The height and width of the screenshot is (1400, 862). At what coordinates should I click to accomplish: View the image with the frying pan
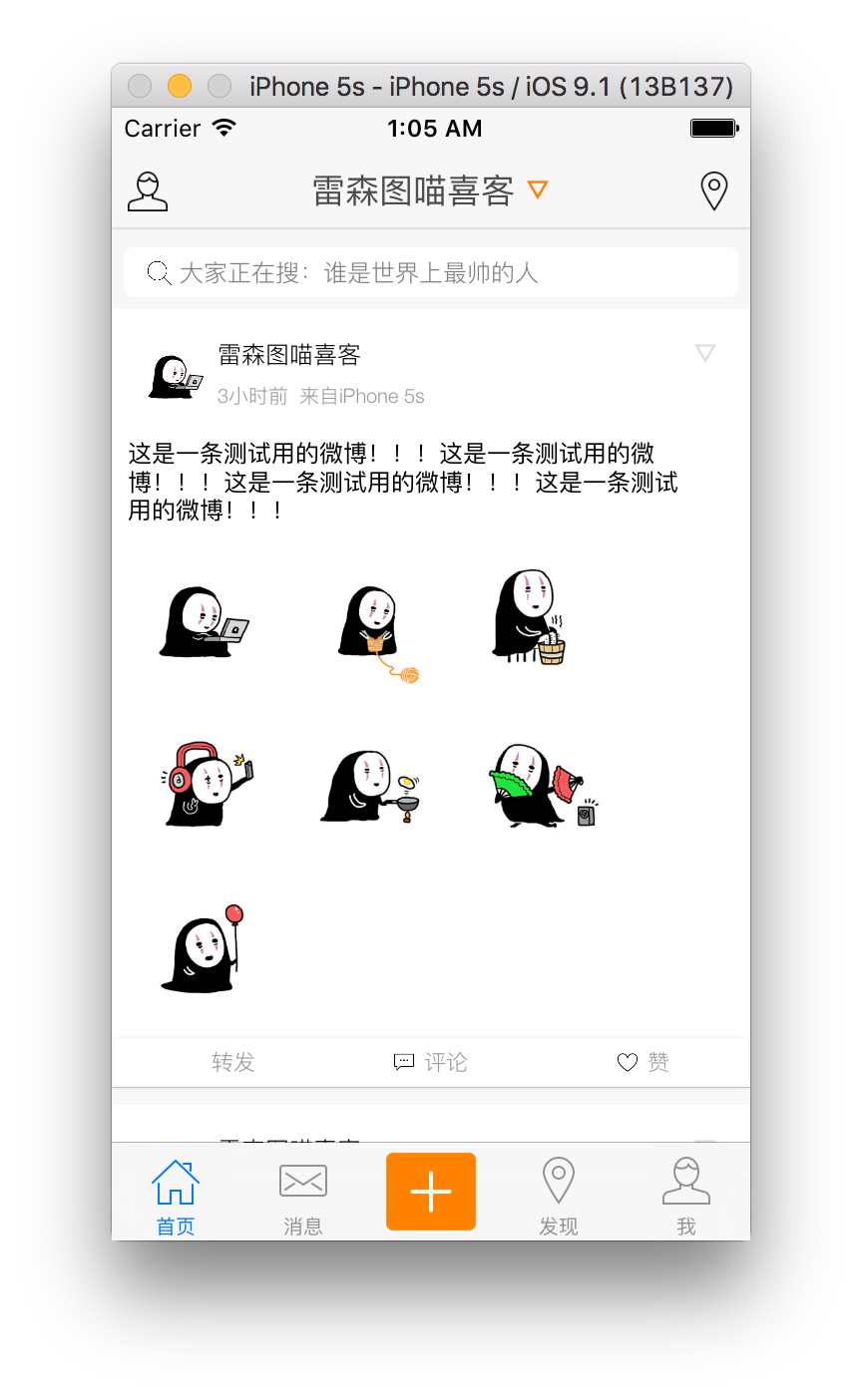point(369,788)
